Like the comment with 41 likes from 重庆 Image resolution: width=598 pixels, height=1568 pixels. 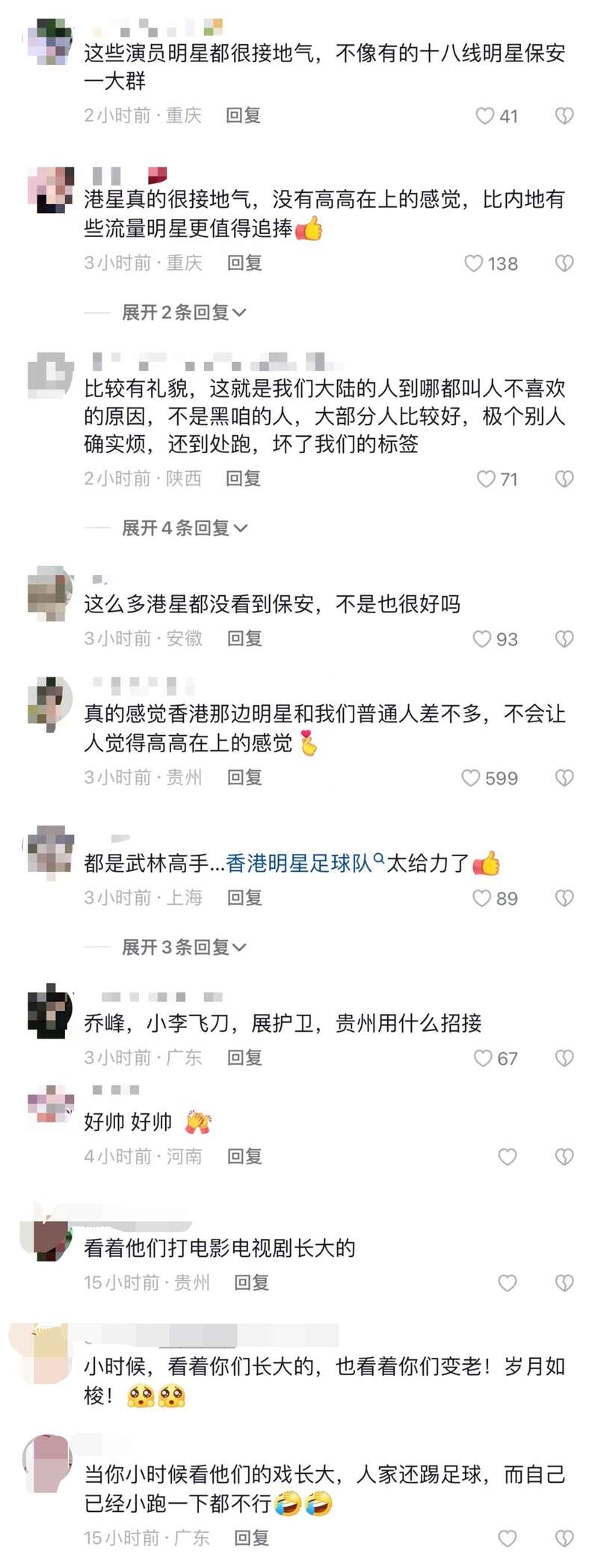[x=485, y=116]
